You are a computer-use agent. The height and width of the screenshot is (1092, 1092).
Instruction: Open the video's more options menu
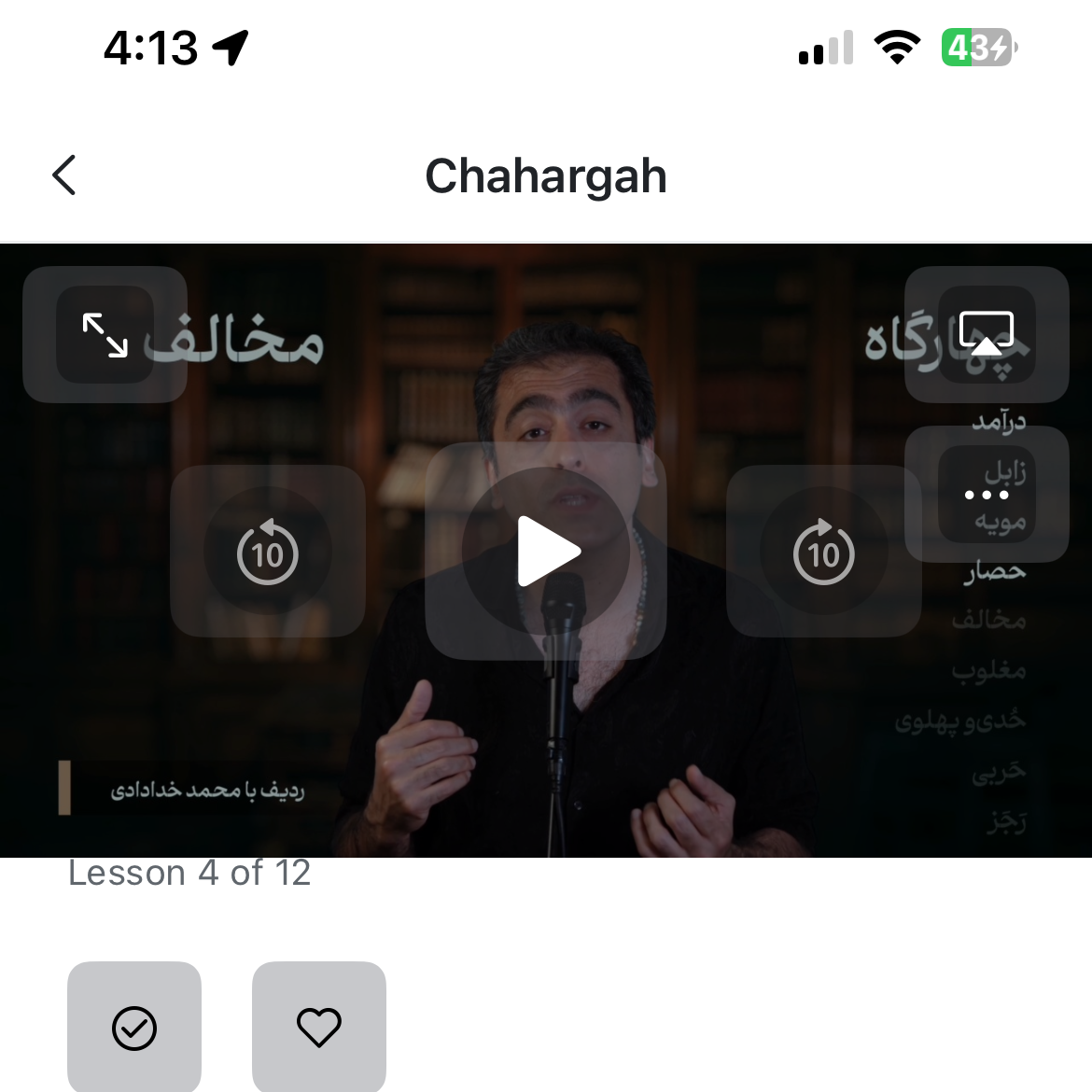[986, 495]
